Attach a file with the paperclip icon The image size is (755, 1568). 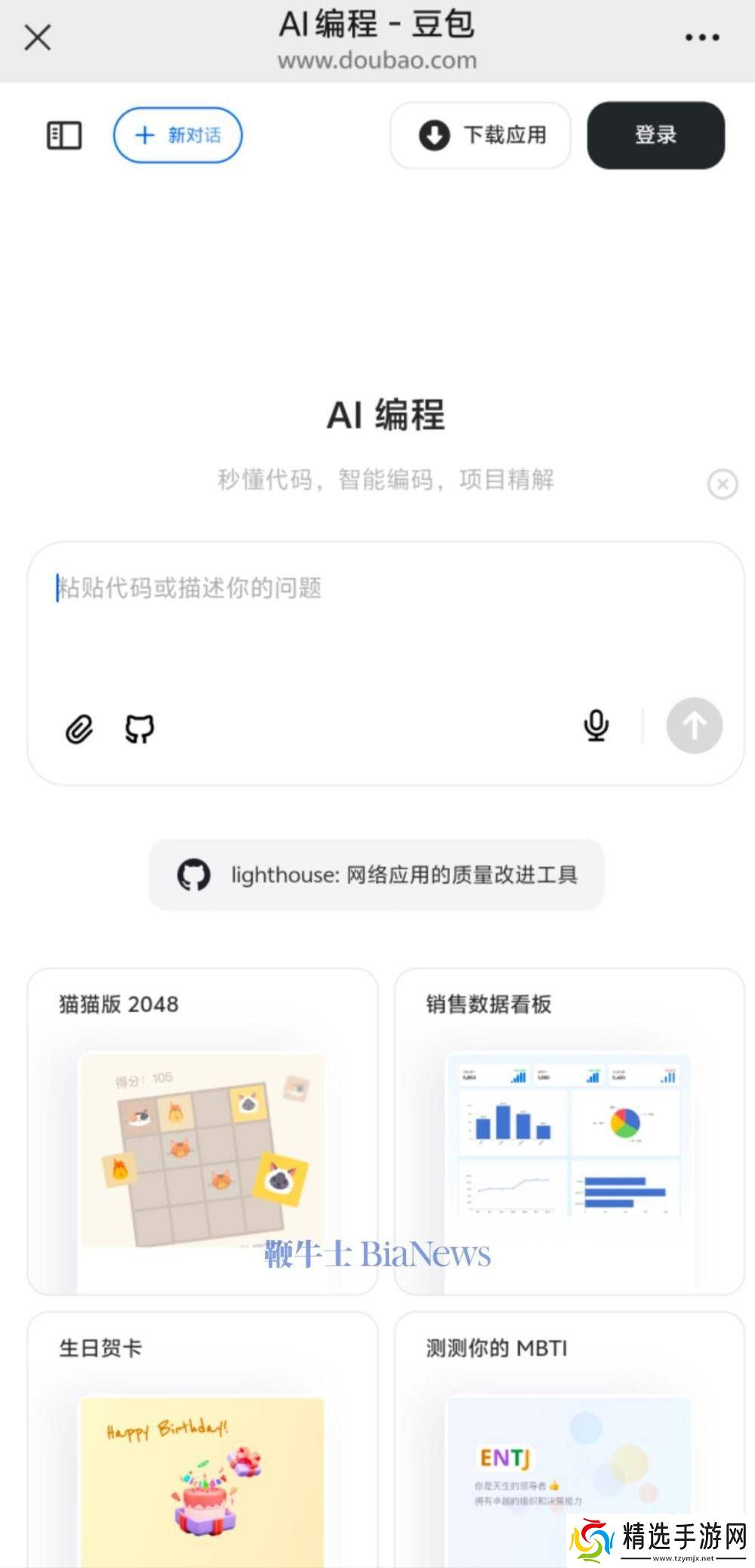coord(79,729)
